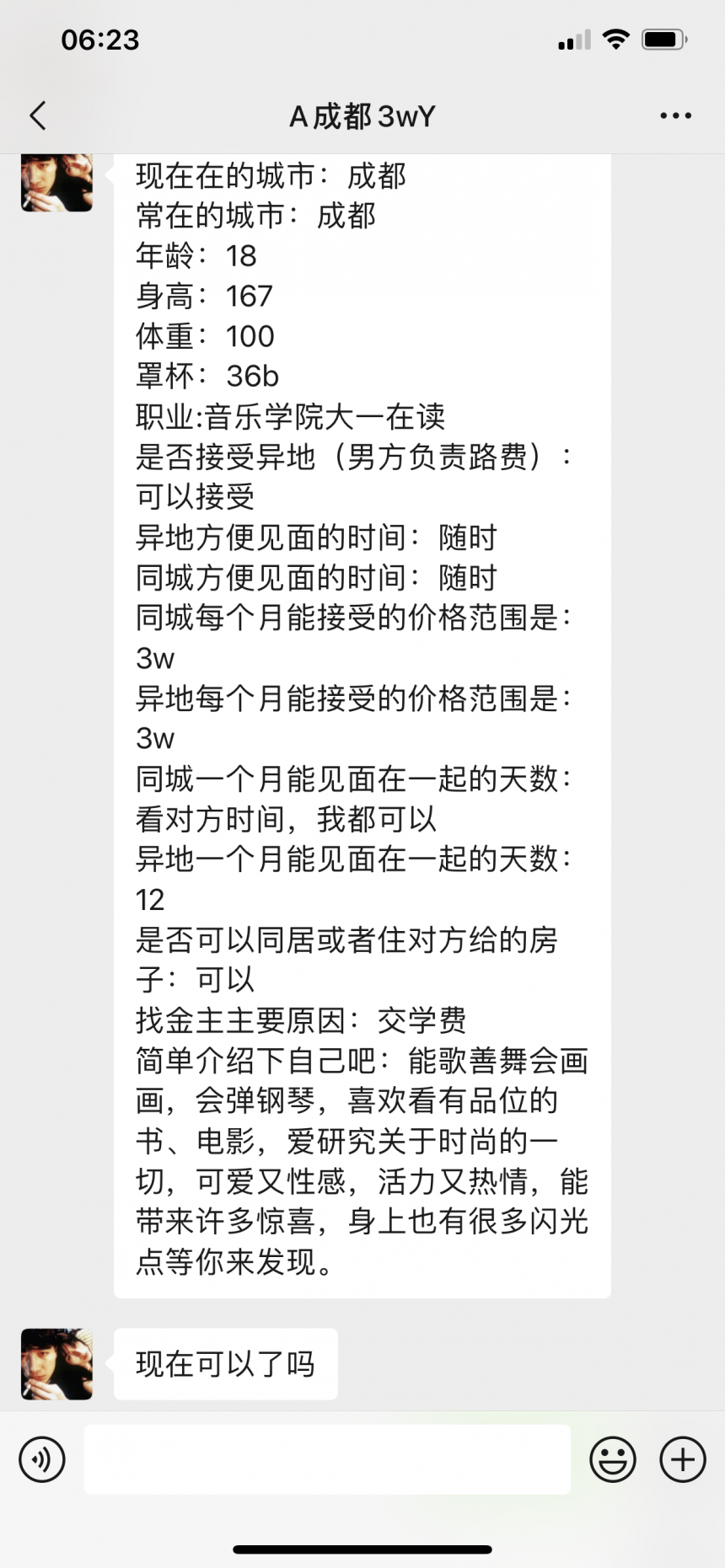Image resolution: width=725 pixels, height=1568 pixels.
Task: Open sender's avatar beside "现在可以了吗"
Action: pyautogui.click(x=56, y=1364)
